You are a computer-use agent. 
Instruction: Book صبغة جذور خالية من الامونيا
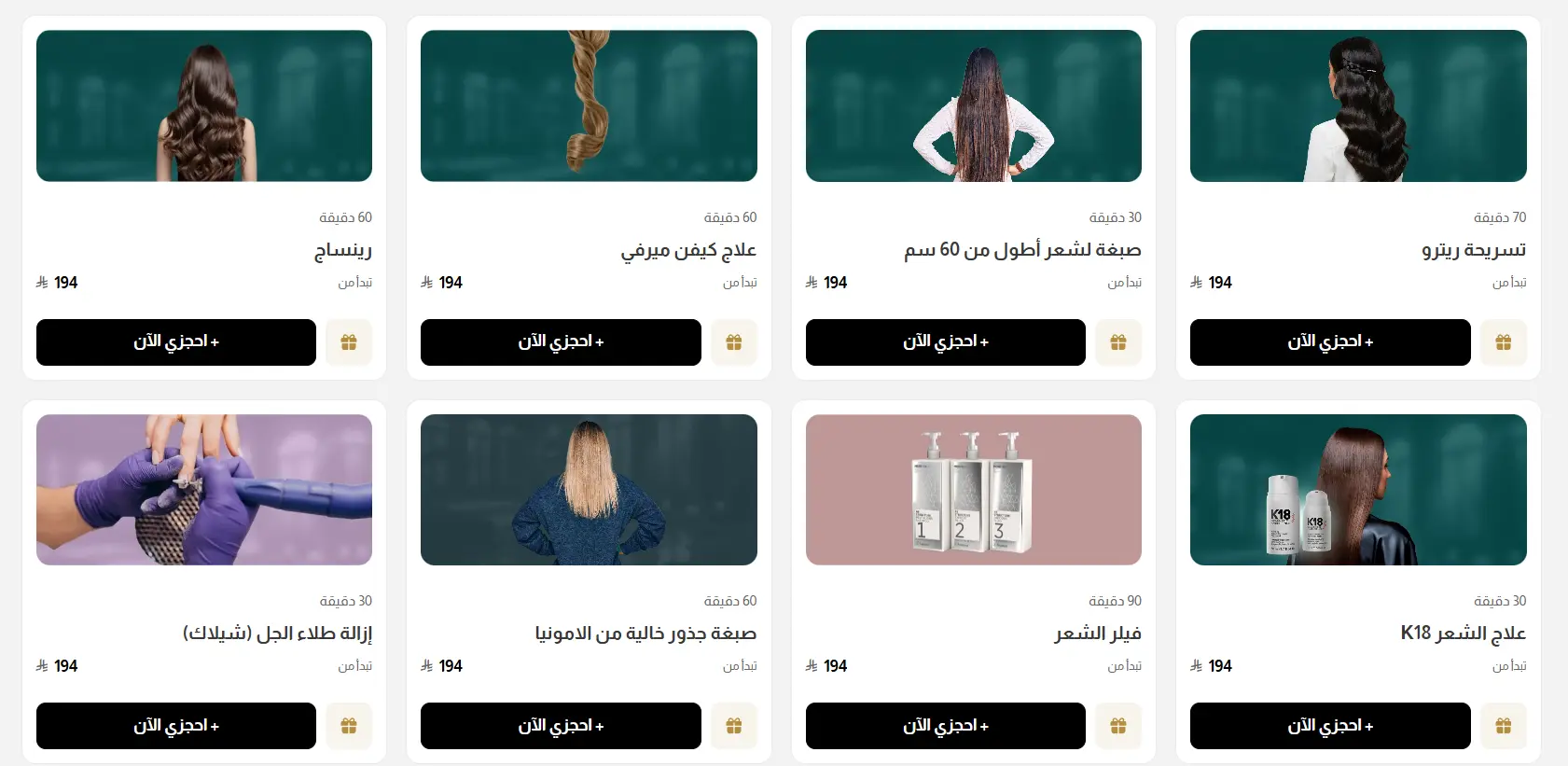[x=561, y=726]
